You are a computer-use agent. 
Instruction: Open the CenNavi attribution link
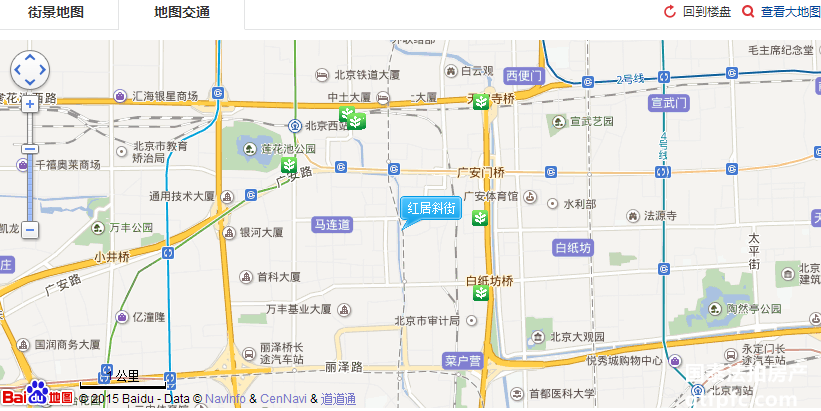[283, 399]
